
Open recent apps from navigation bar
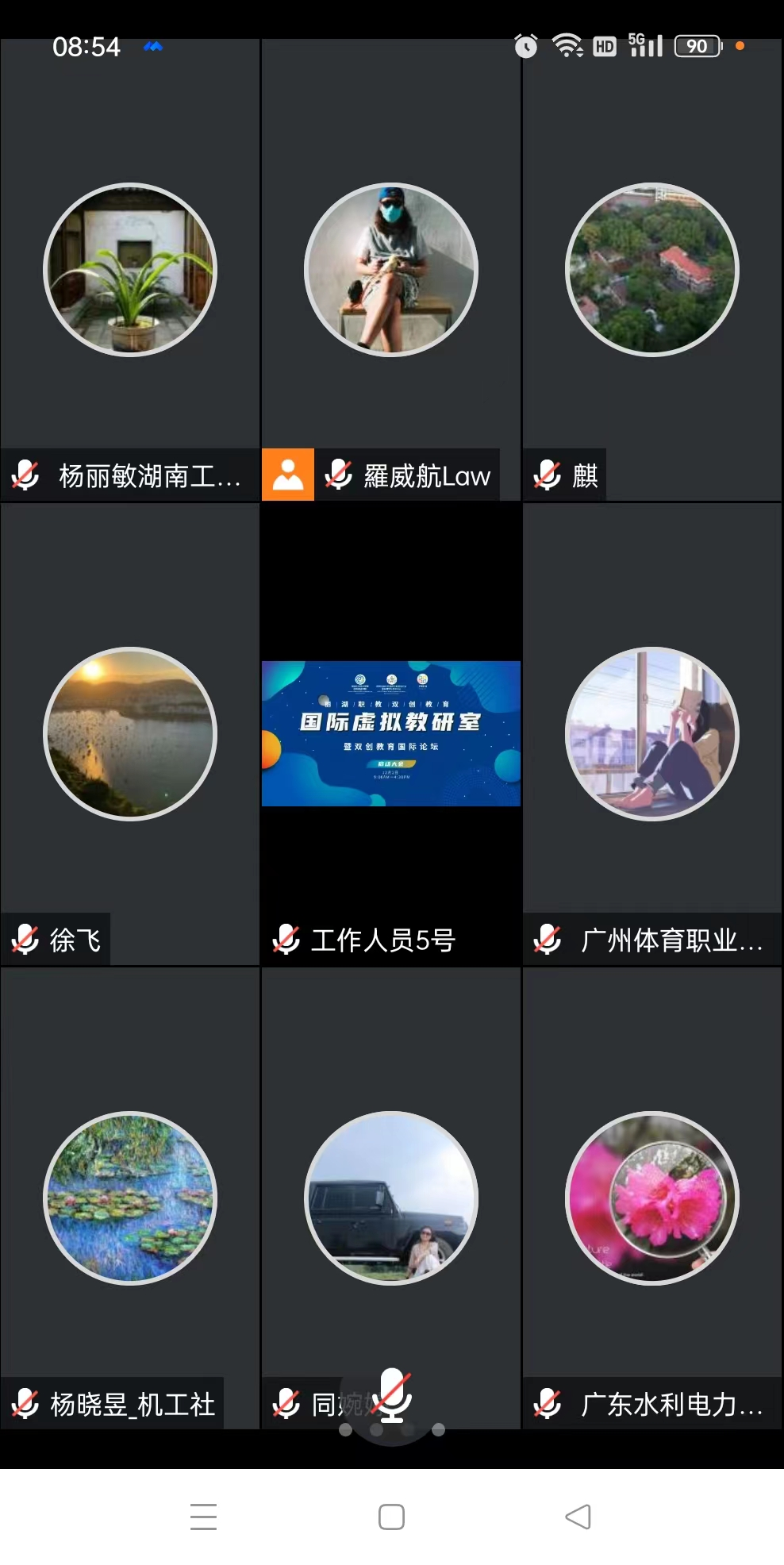[204, 1517]
